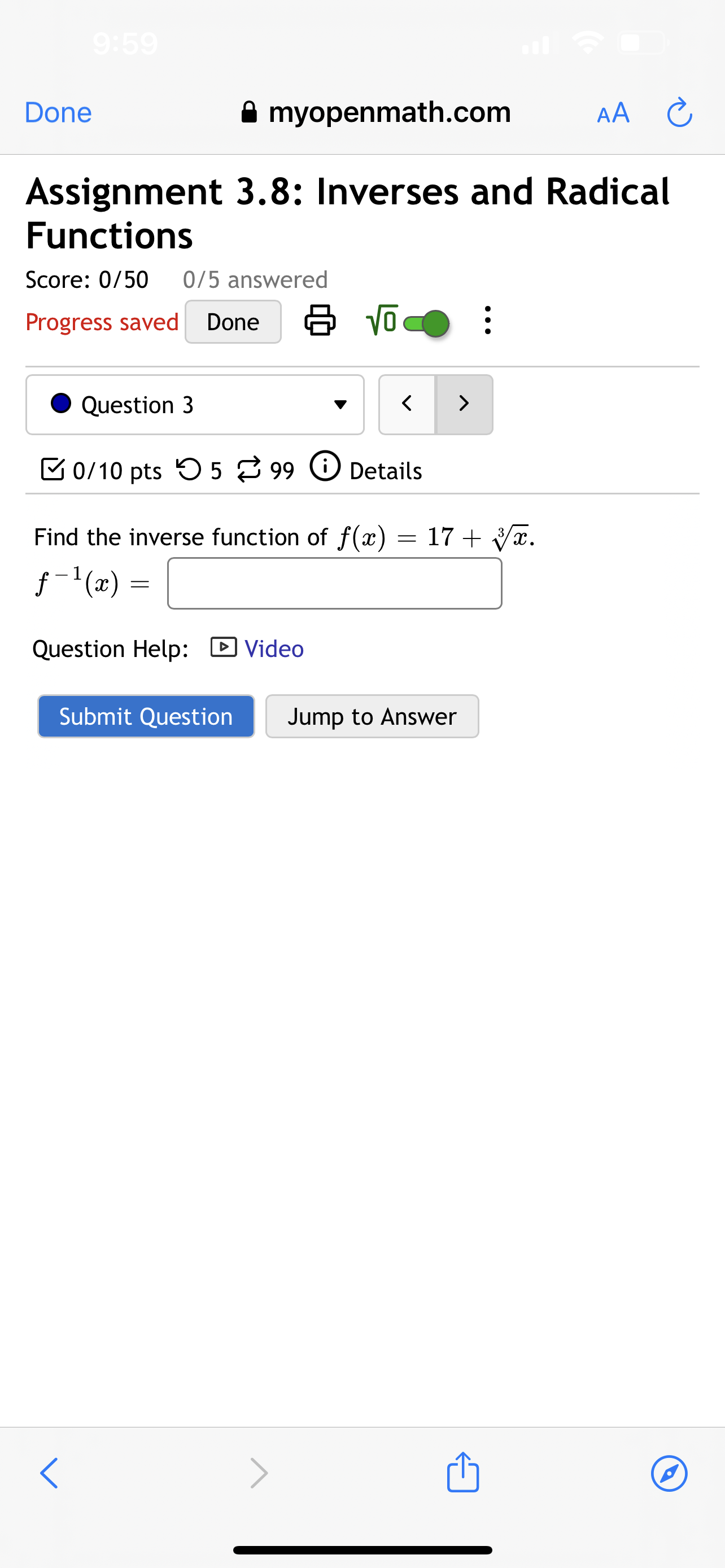
Task: Go to previous question with left chevron
Action: click(407, 404)
